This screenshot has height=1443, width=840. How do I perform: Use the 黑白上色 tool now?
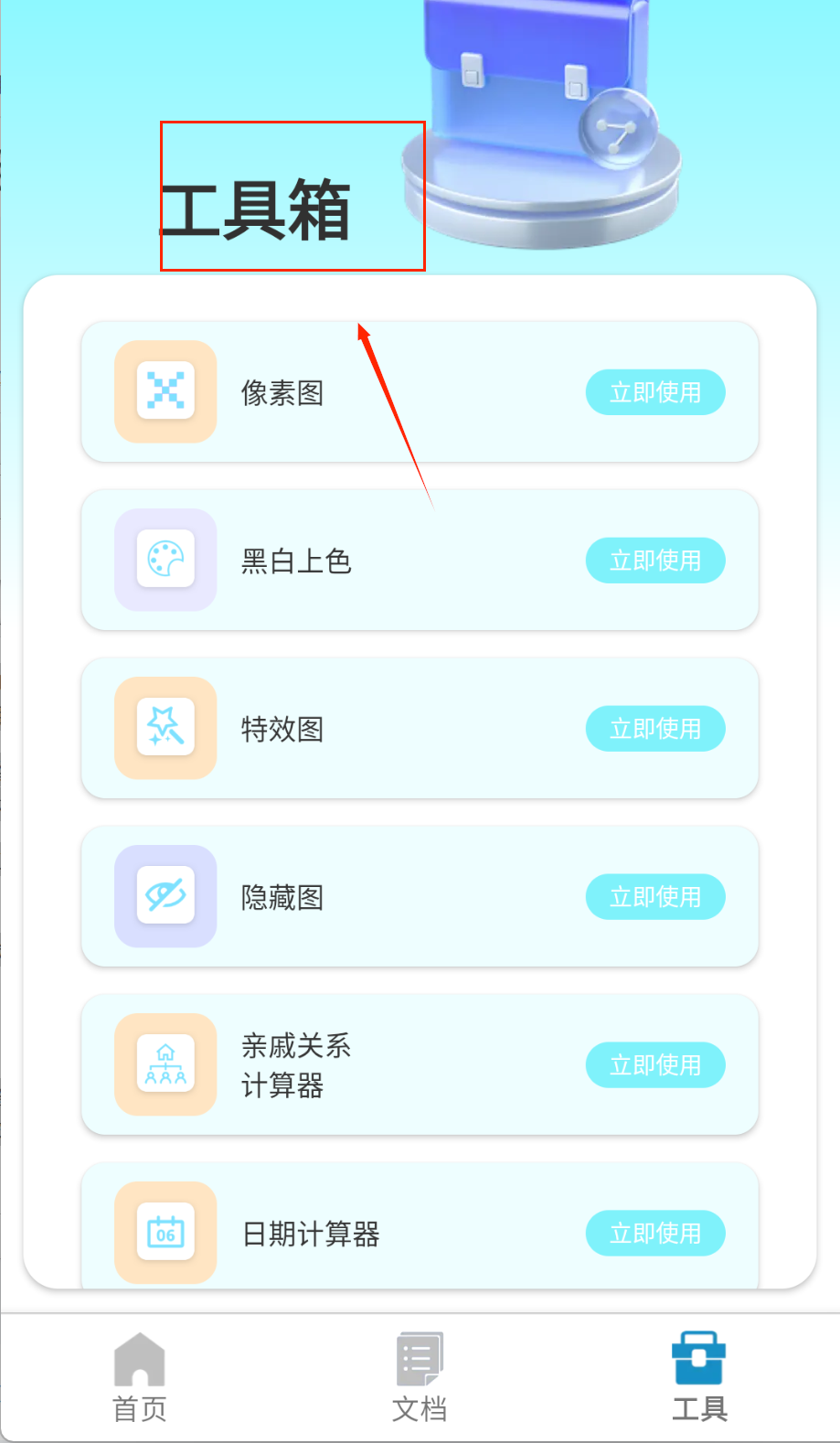pos(654,561)
